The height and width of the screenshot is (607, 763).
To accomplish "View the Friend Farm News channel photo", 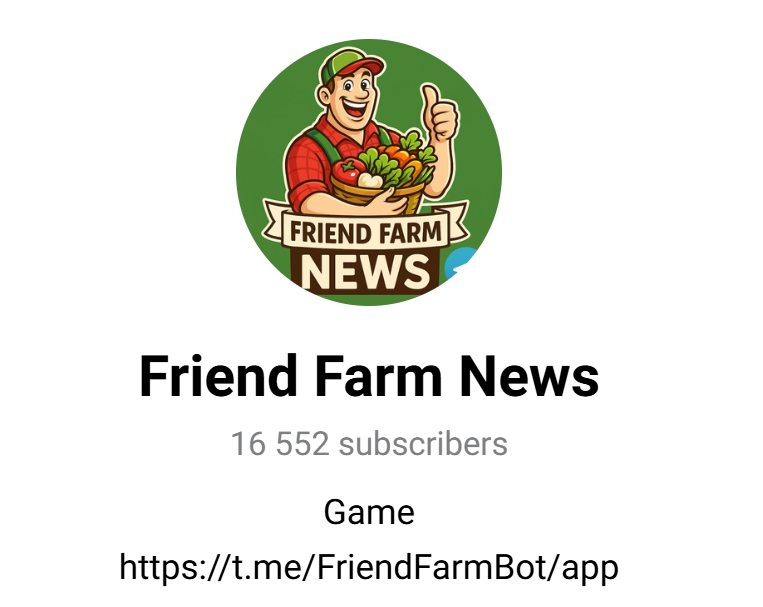I will coord(368,172).
